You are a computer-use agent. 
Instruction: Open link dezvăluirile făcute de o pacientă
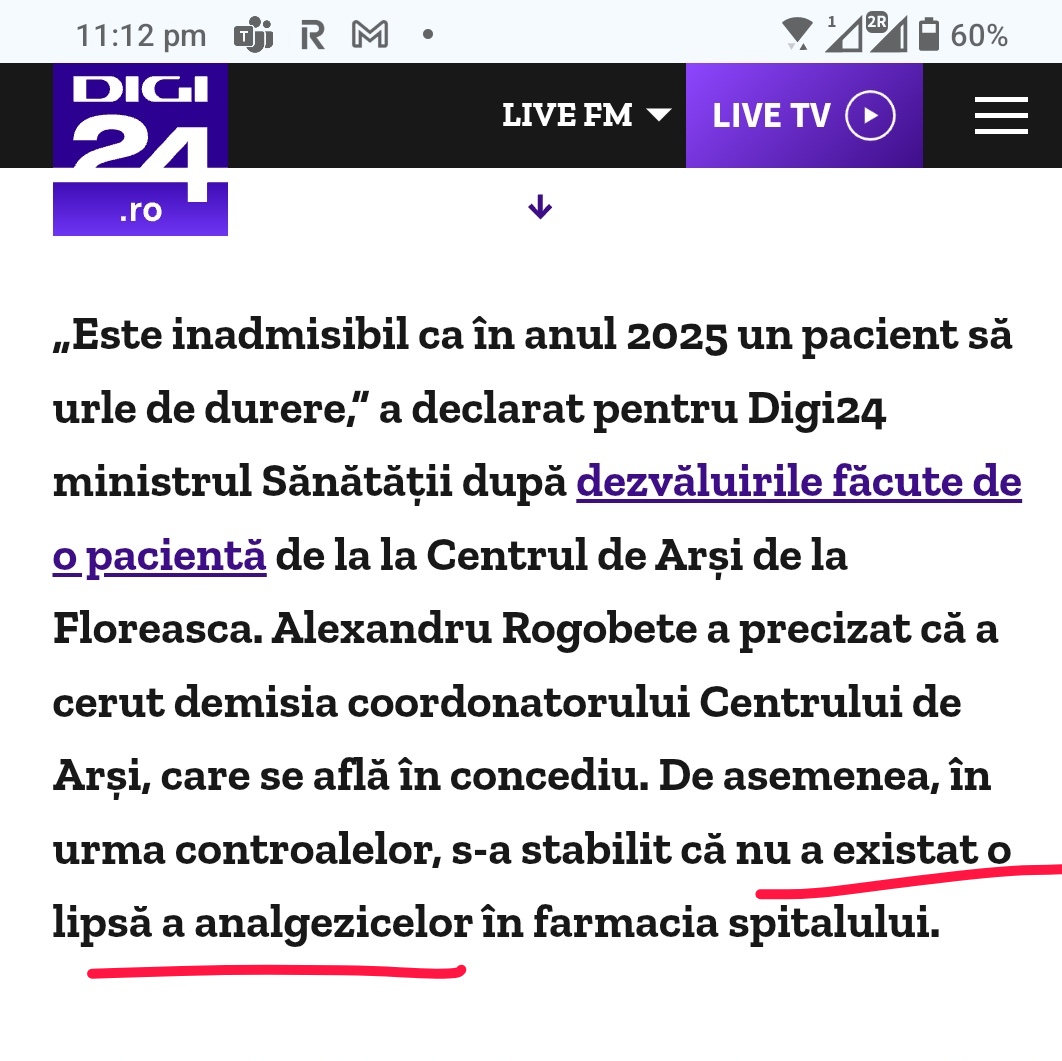point(798,483)
